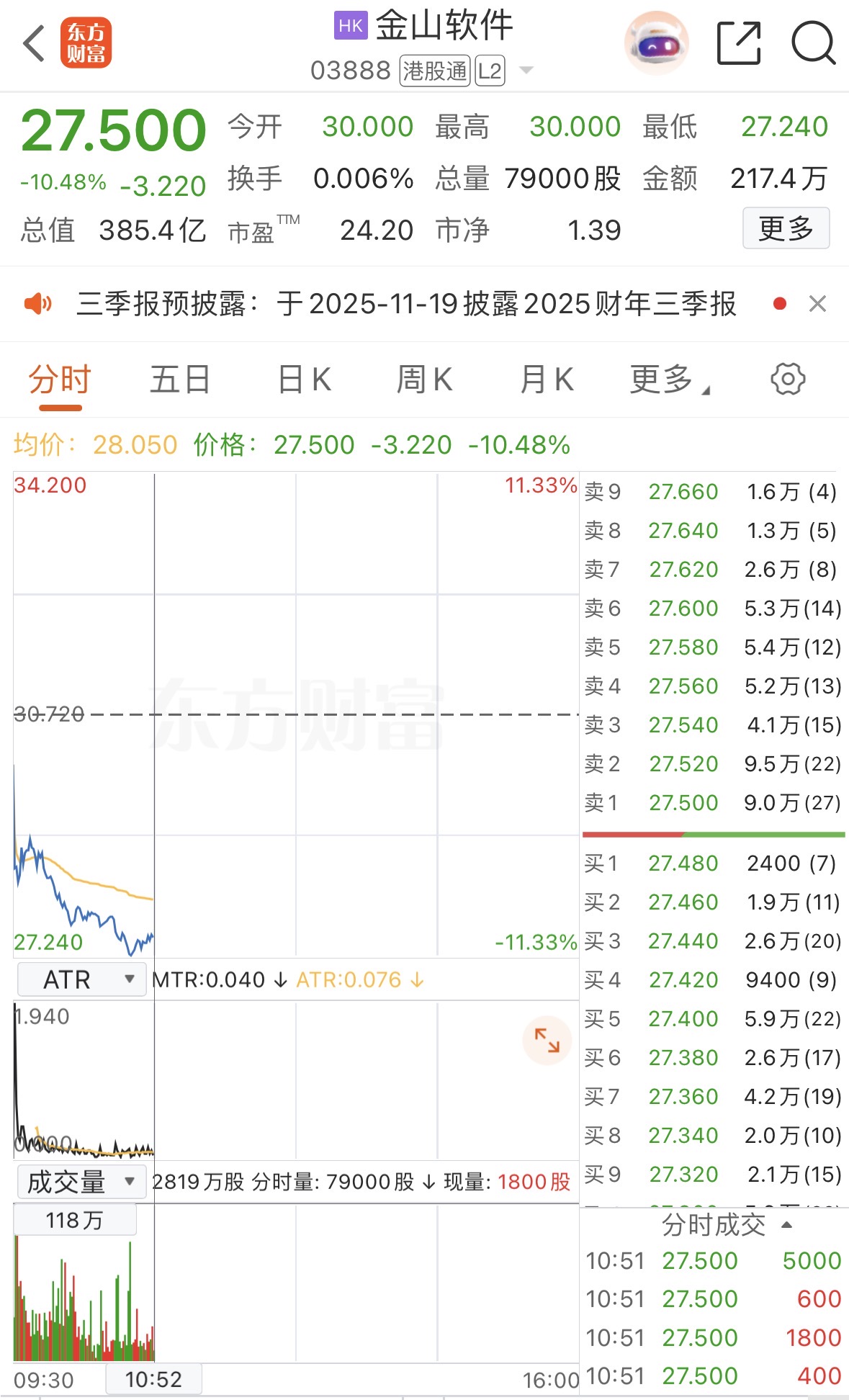Switch to the 五日 chart tab
Viewport: 849px width, 1400px height.
pyautogui.click(x=180, y=380)
